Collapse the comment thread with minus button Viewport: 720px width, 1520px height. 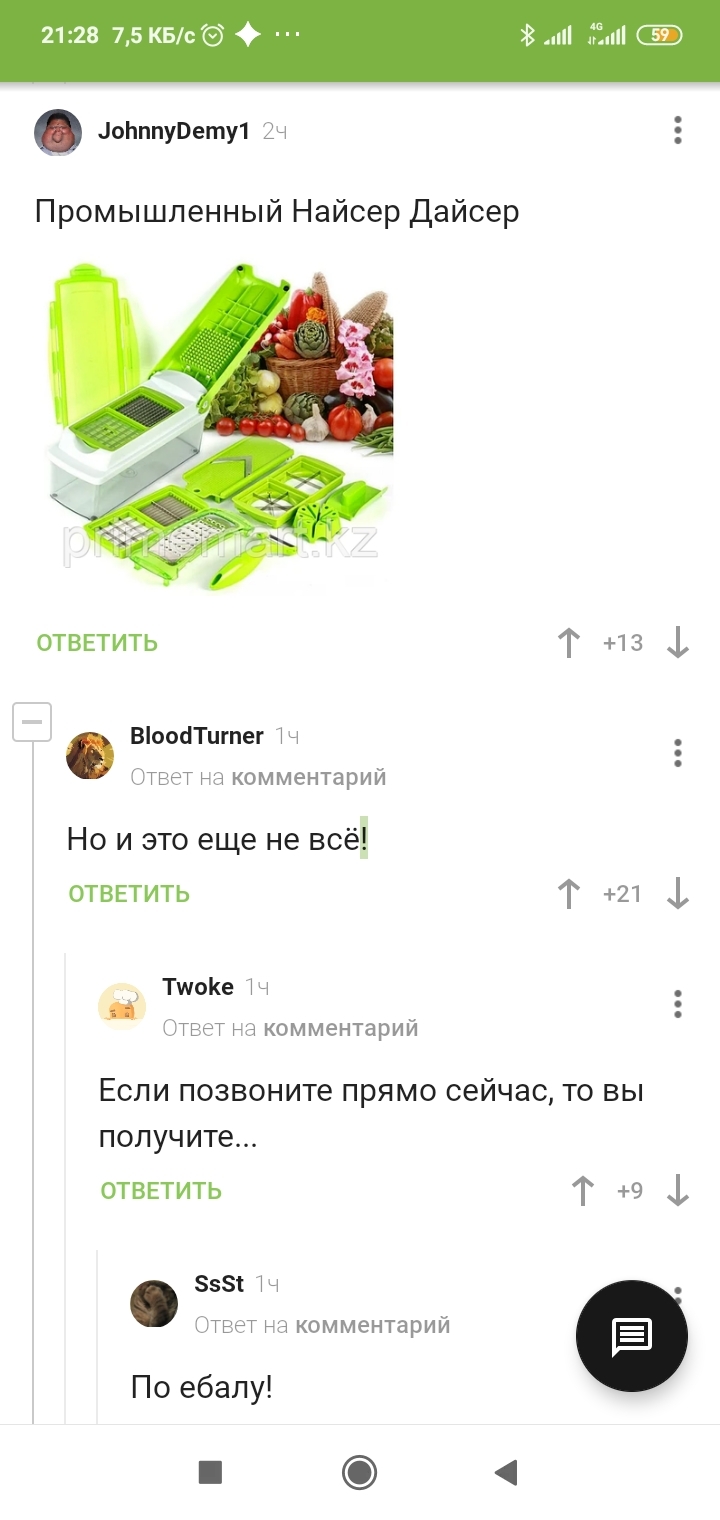click(32, 721)
